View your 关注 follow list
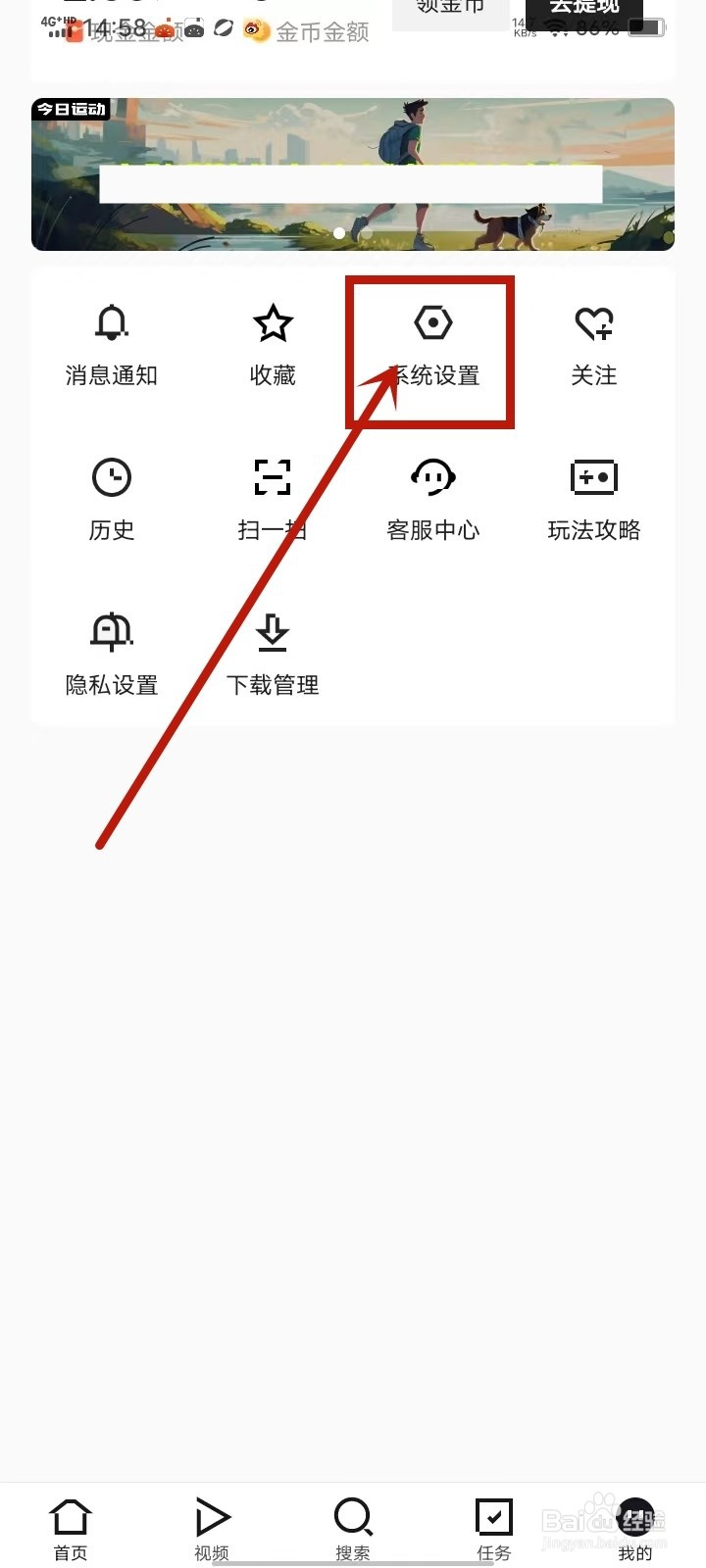Screen dimensions: 706x1568 593,343
